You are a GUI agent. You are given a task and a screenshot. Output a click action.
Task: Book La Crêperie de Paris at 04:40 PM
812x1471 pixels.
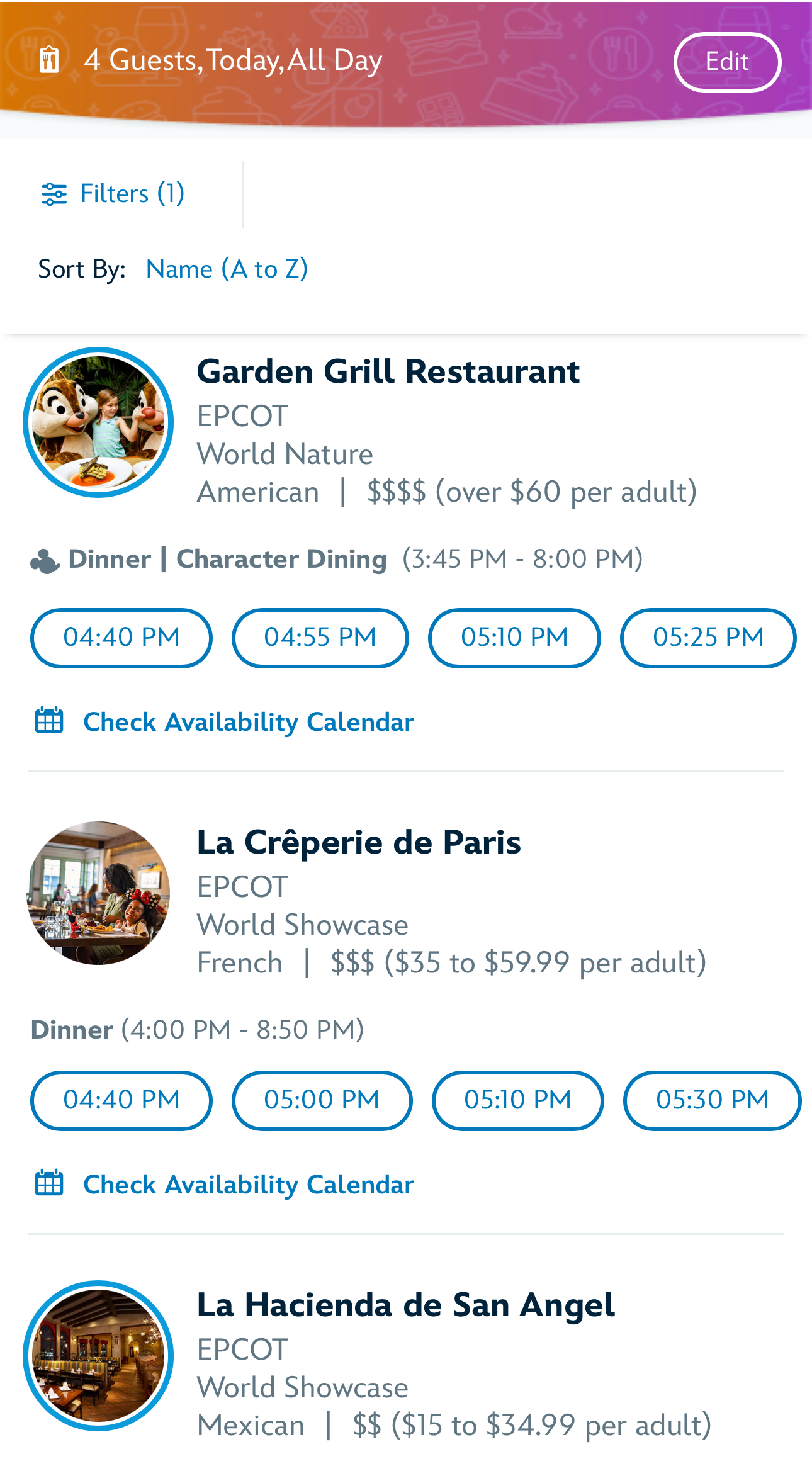coord(121,1100)
